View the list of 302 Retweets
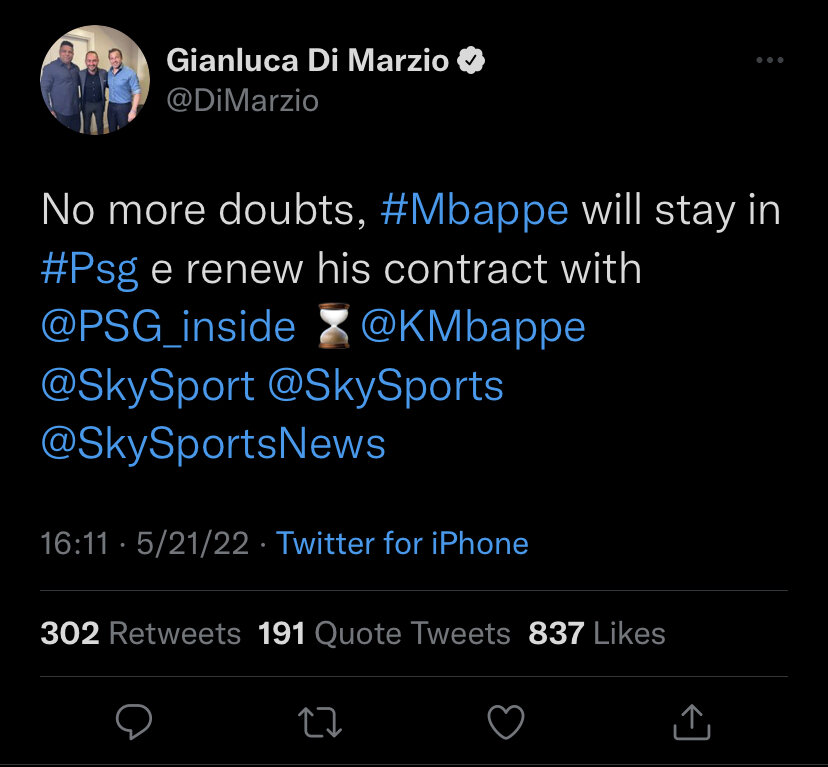This screenshot has height=767, width=828. point(140,633)
